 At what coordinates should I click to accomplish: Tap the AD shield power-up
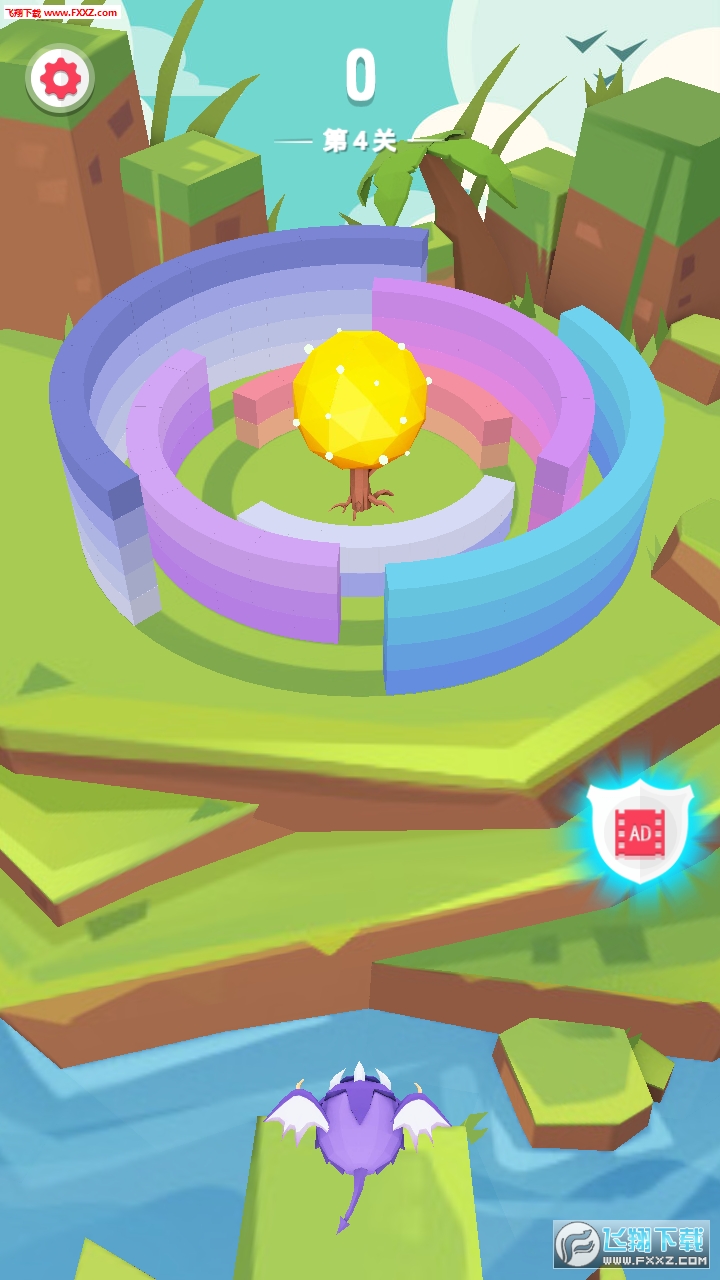(639, 832)
